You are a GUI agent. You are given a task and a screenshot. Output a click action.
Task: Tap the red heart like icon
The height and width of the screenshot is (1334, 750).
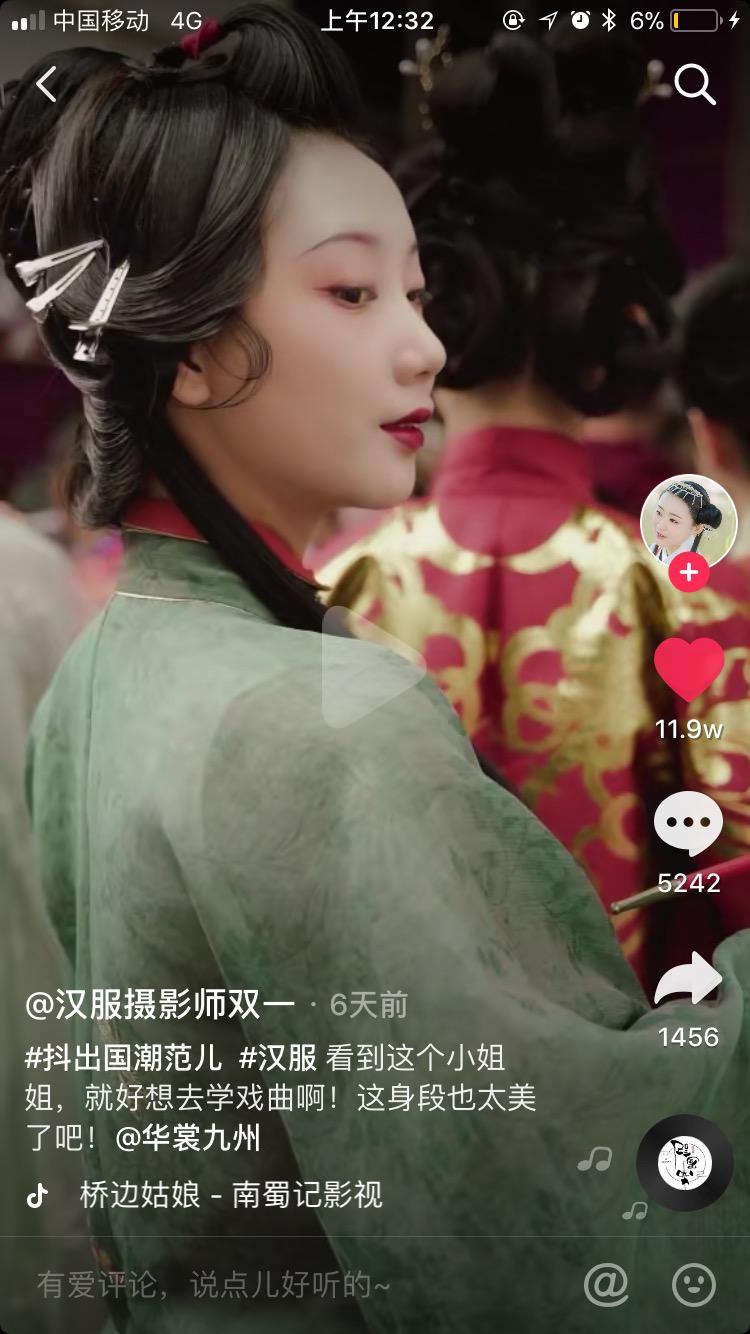(688, 670)
